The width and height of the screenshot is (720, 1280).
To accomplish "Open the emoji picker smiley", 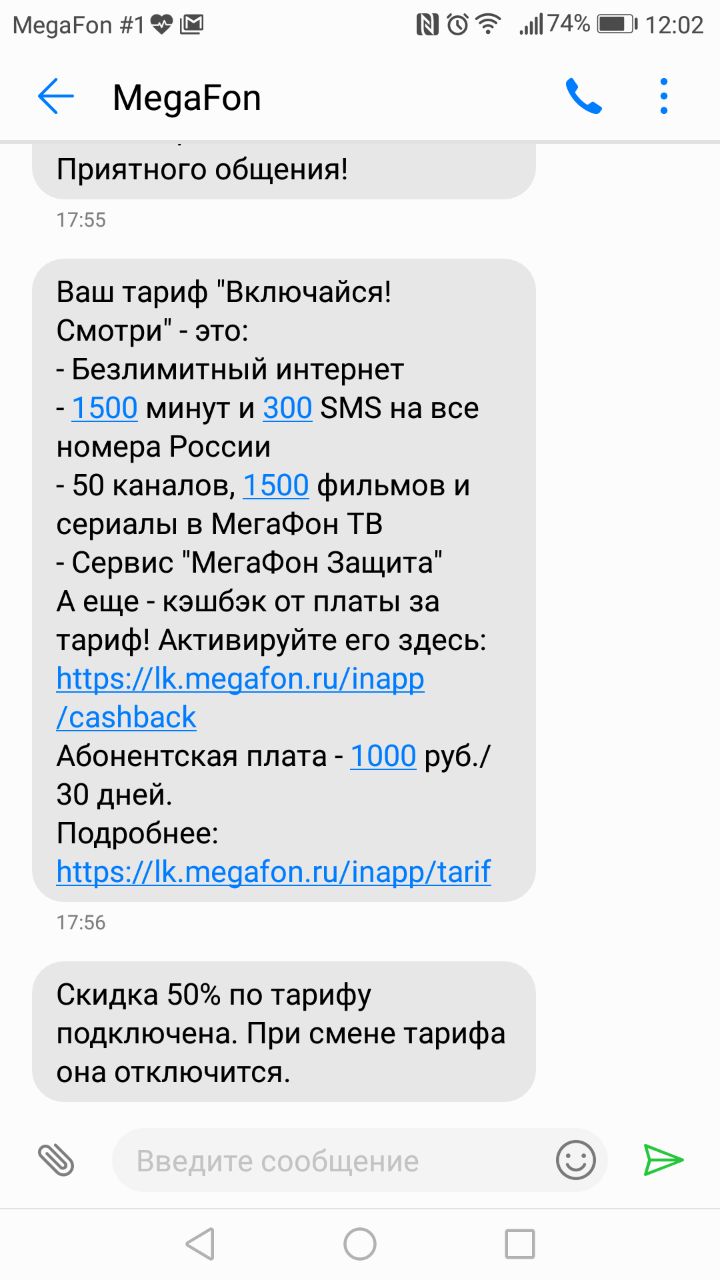I will (576, 1160).
